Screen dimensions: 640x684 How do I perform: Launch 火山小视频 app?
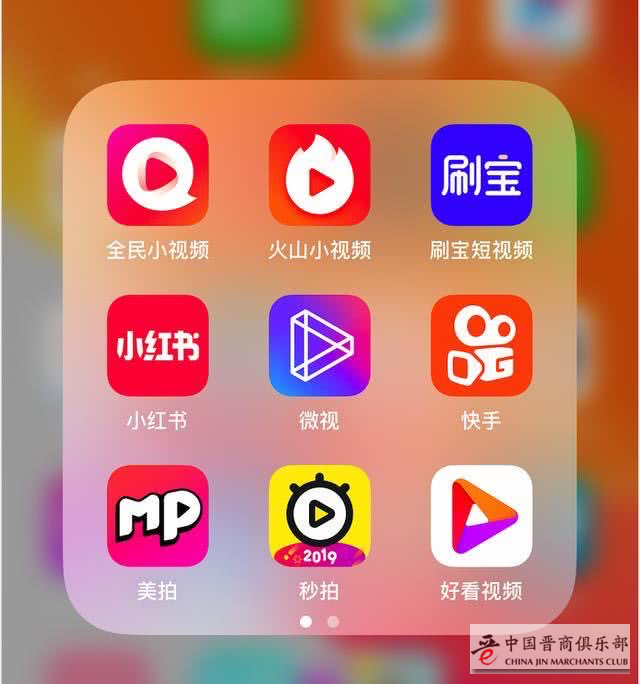tap(320, 175)
